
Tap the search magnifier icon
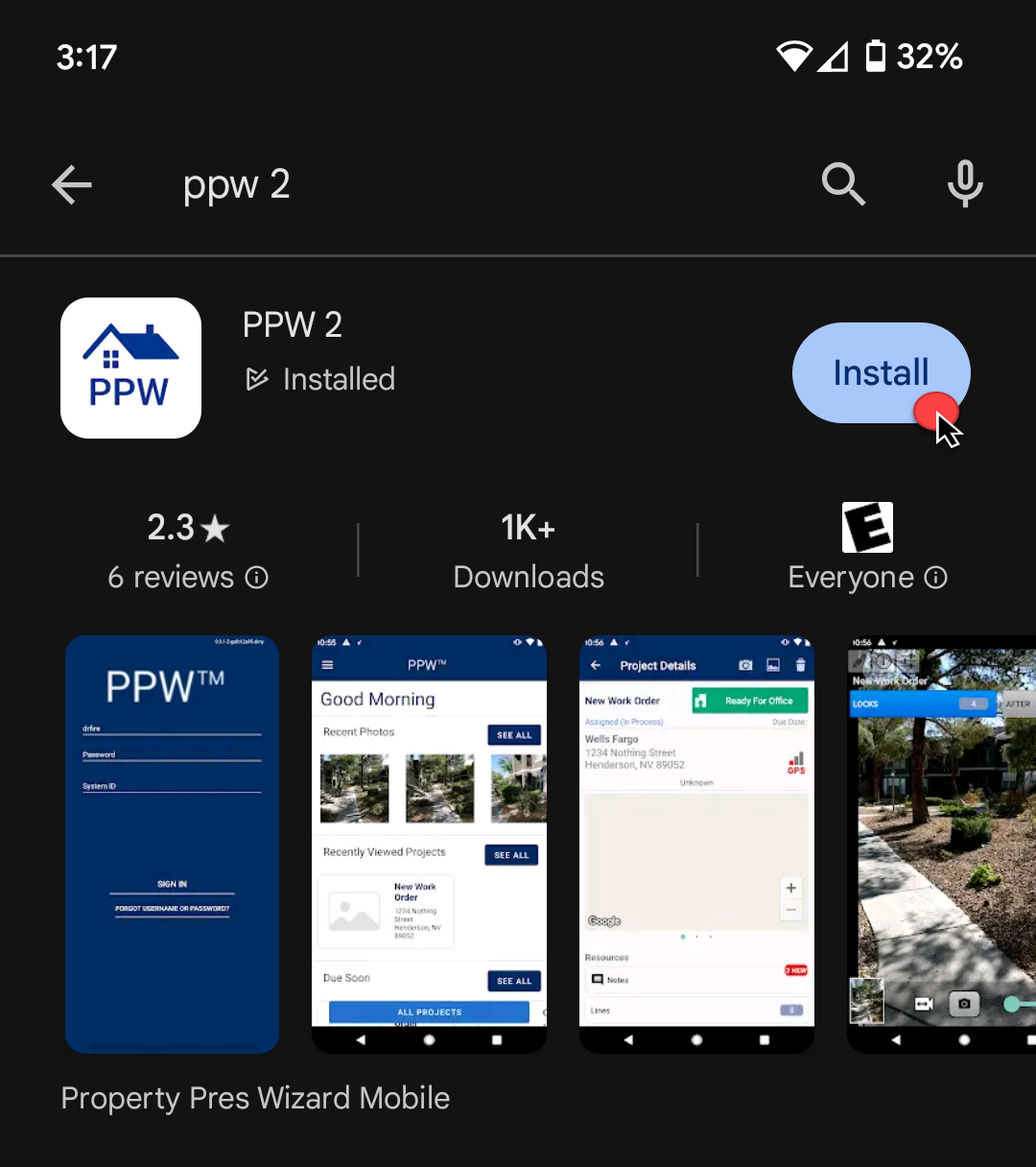842,184
